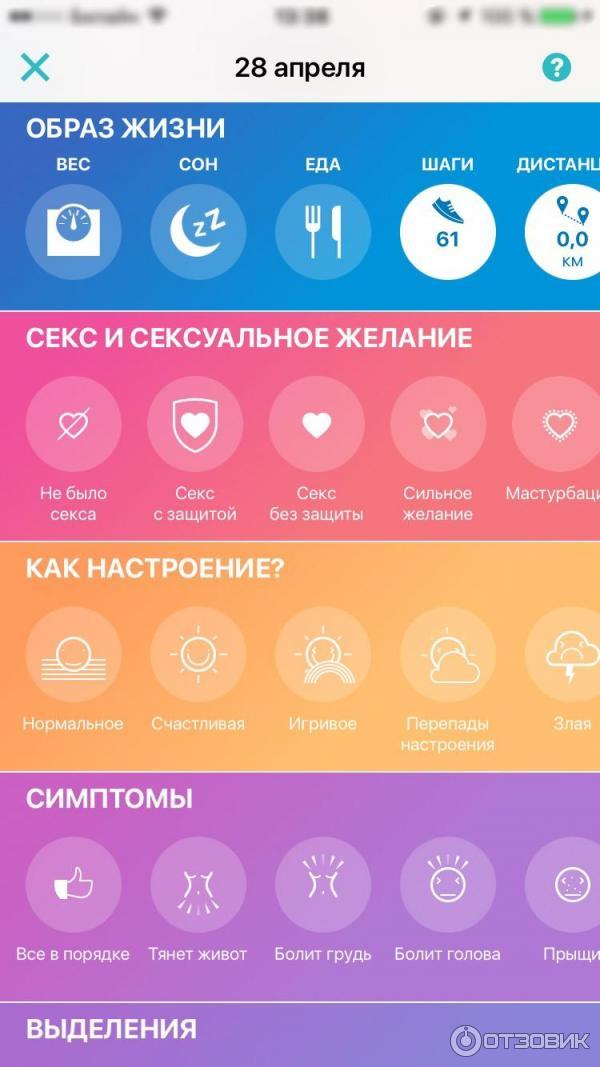Select the Игривое mood
The width and height of the screenshot is (600, 1067).
pos(323,655)
